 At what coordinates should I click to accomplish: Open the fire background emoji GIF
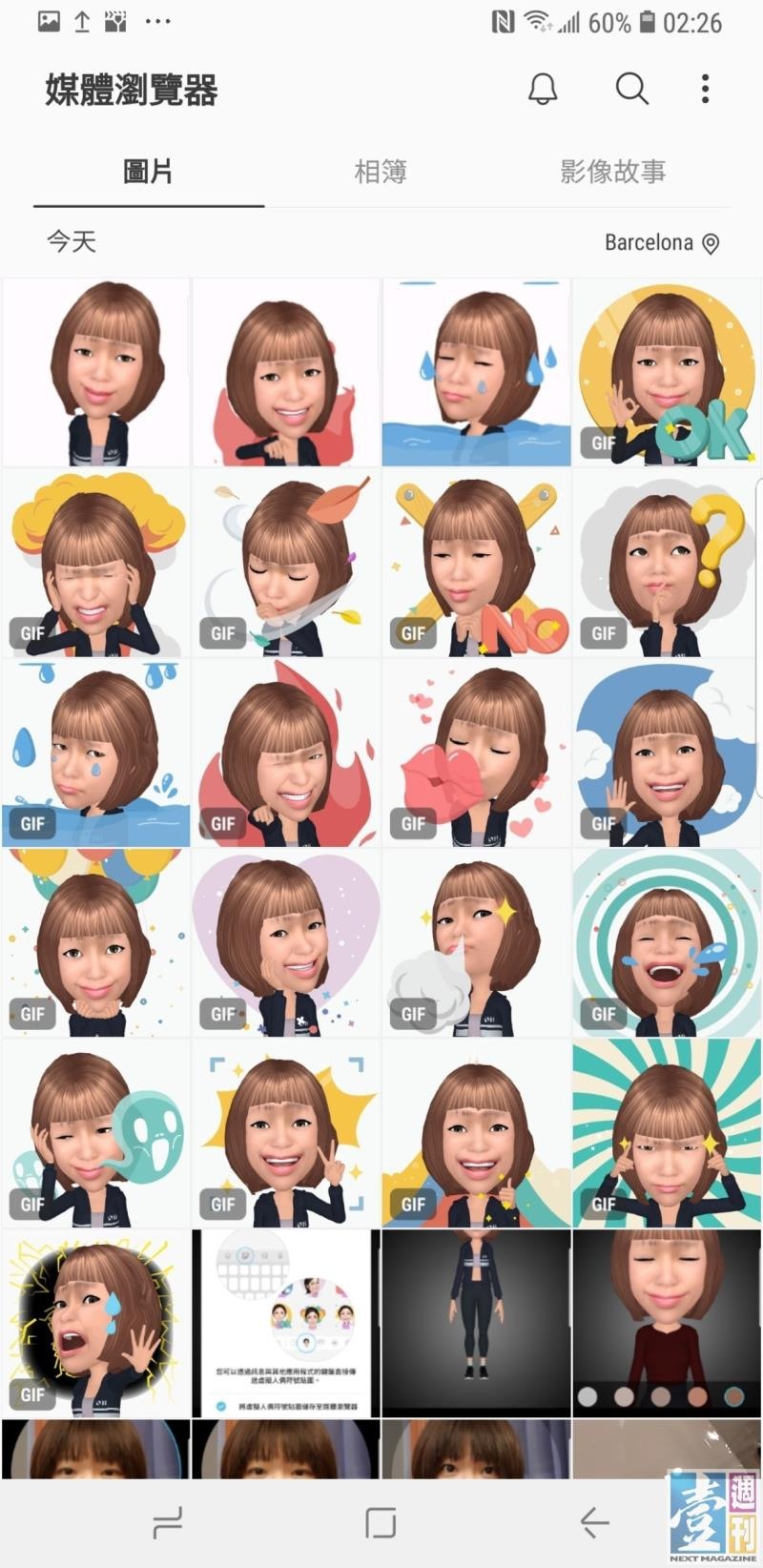[x=286, y=753]
